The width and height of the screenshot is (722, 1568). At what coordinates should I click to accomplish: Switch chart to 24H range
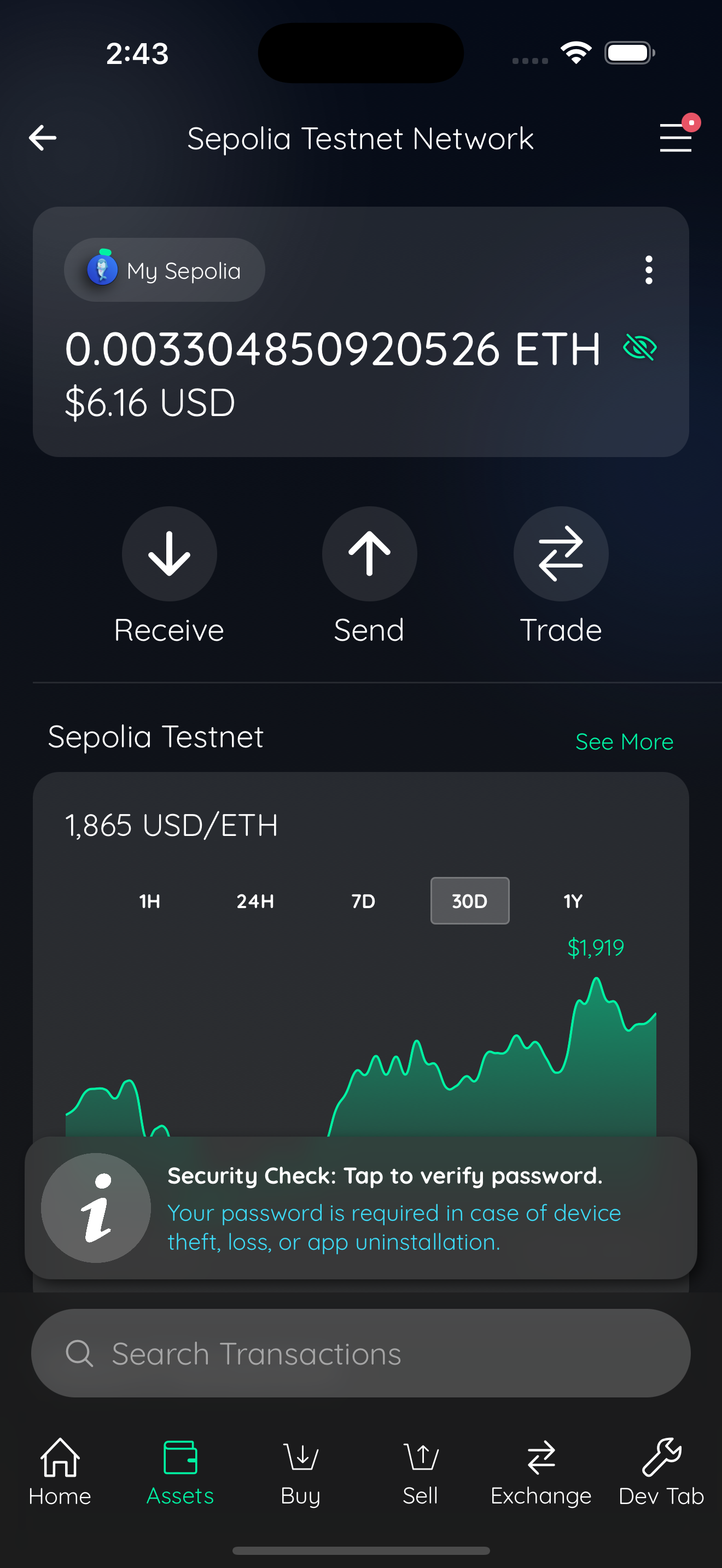pyautogui.click(x=255, y=901)
